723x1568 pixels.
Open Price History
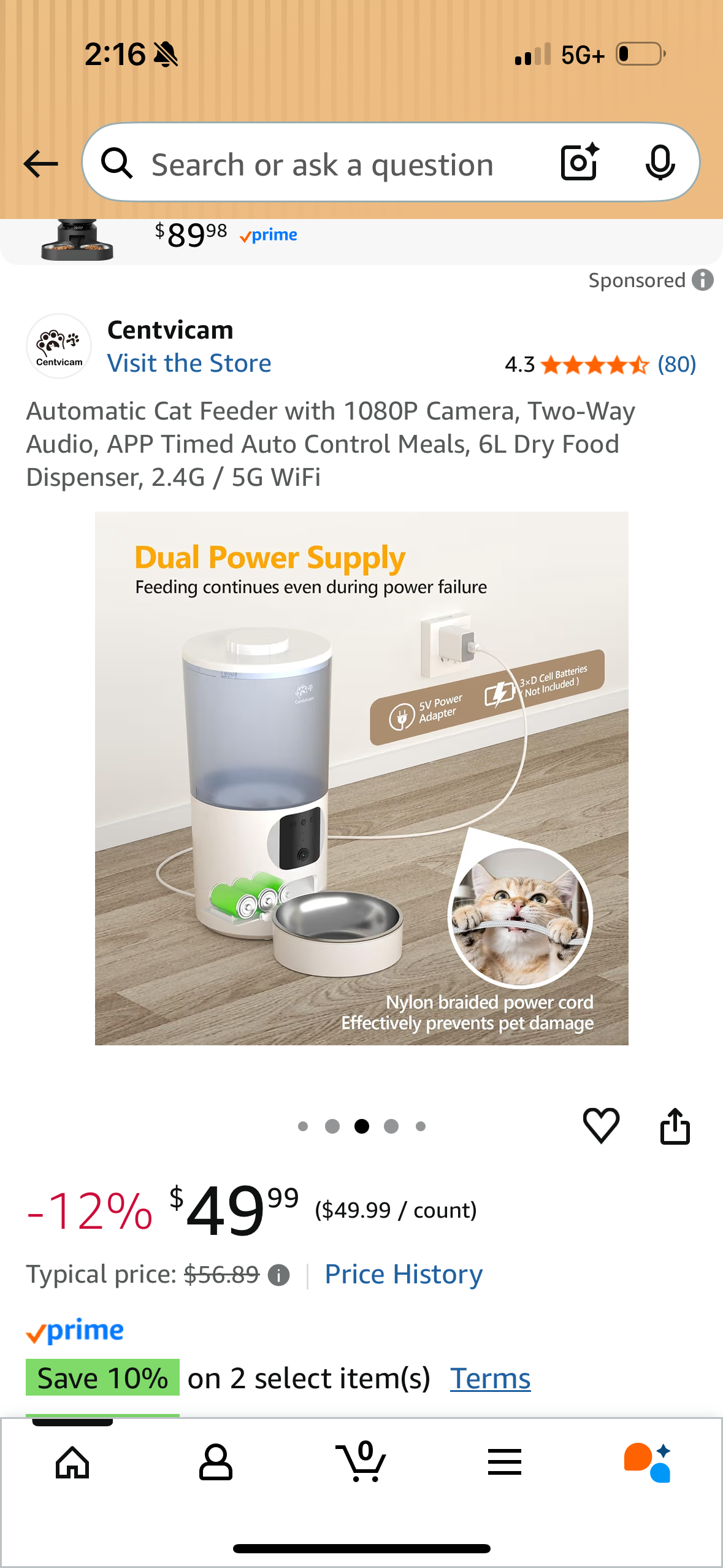pos(404,1274)
